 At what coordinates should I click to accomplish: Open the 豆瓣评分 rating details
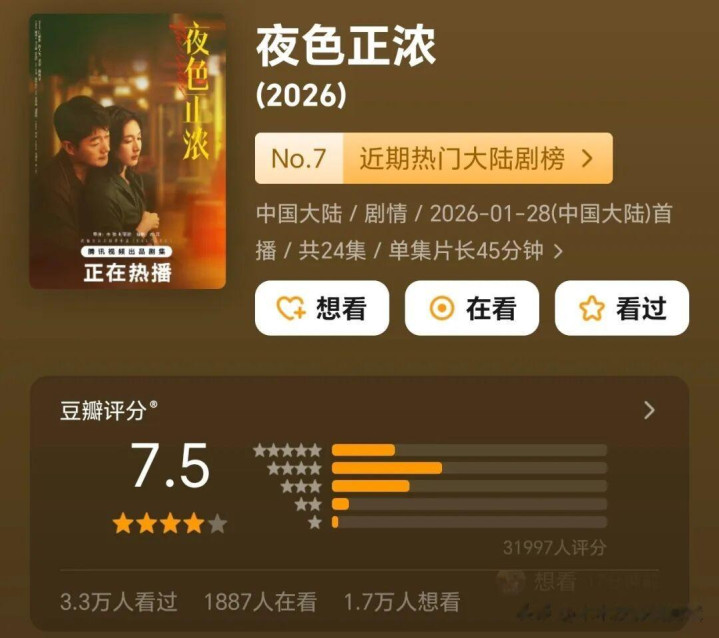pos(648,410)
